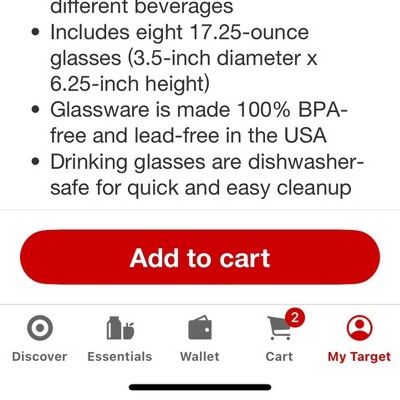Image resolution: width=400 pixels, height=400 pixels.
Task: Tap the Add to cart button
Action: click(x=200, y=257)
